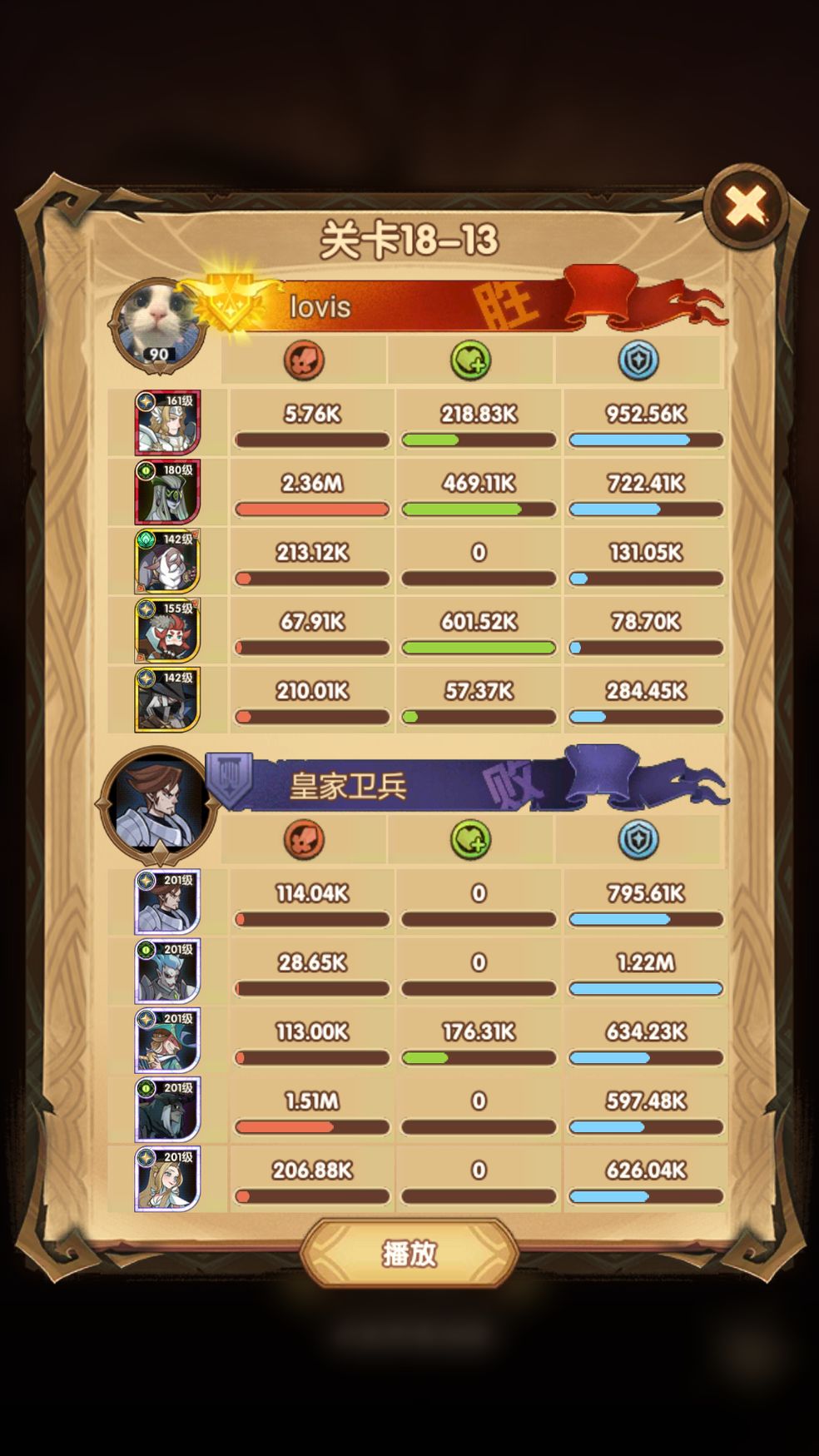The height and width of the screenshot is (1456, 819).
Task: Close the battle statistics dialog
Action: click(746, 206)
